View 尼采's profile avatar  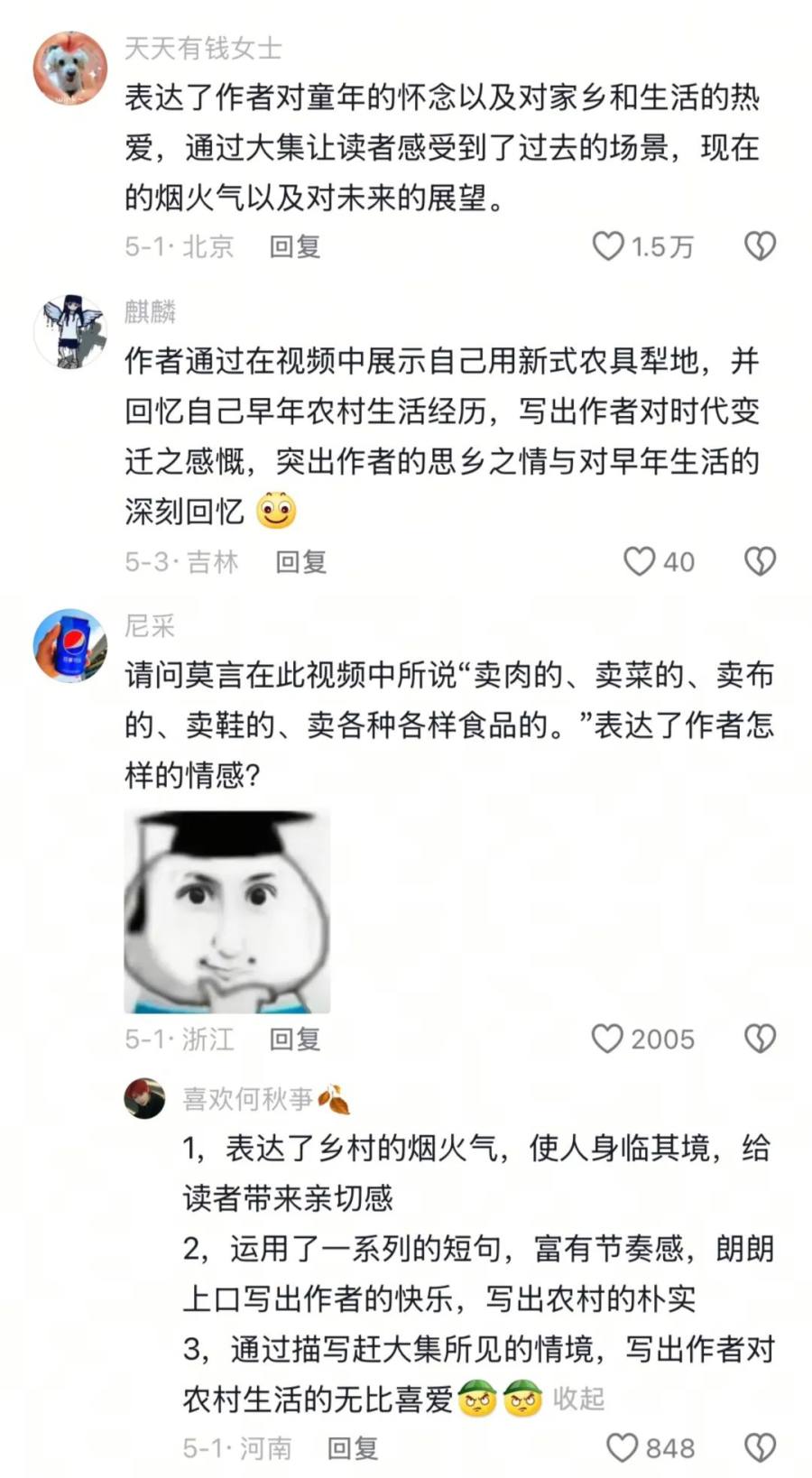[x=69, y=646]
